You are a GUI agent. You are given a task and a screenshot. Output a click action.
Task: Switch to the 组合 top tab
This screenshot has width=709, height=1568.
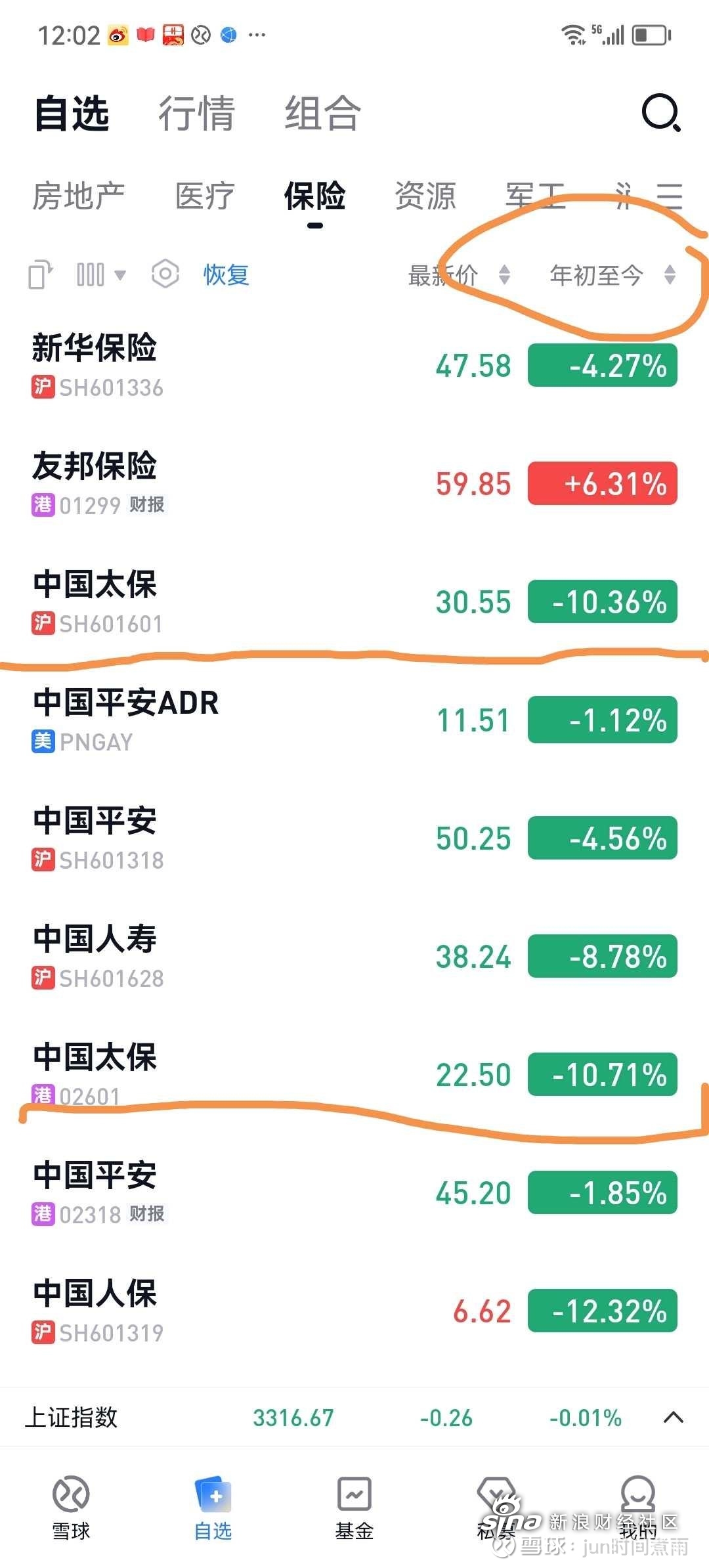click(322, 113)
